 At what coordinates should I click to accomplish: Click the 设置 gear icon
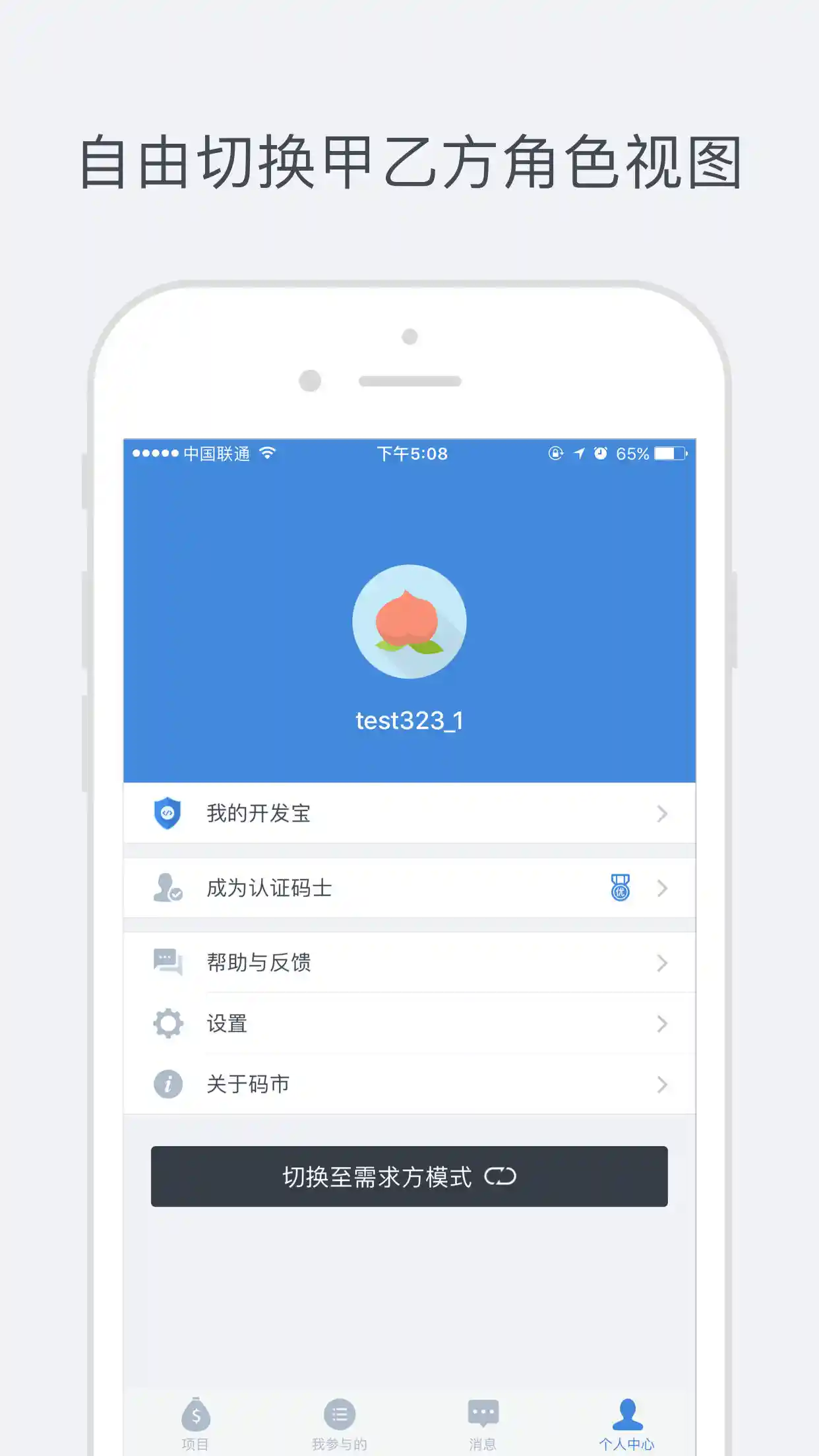[x=167, y=1023]
